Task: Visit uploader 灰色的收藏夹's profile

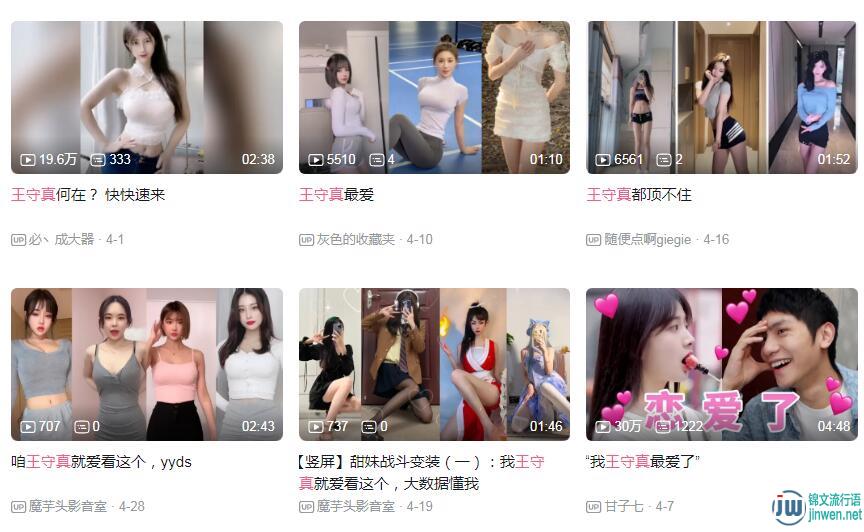Action: coord(355,240)
